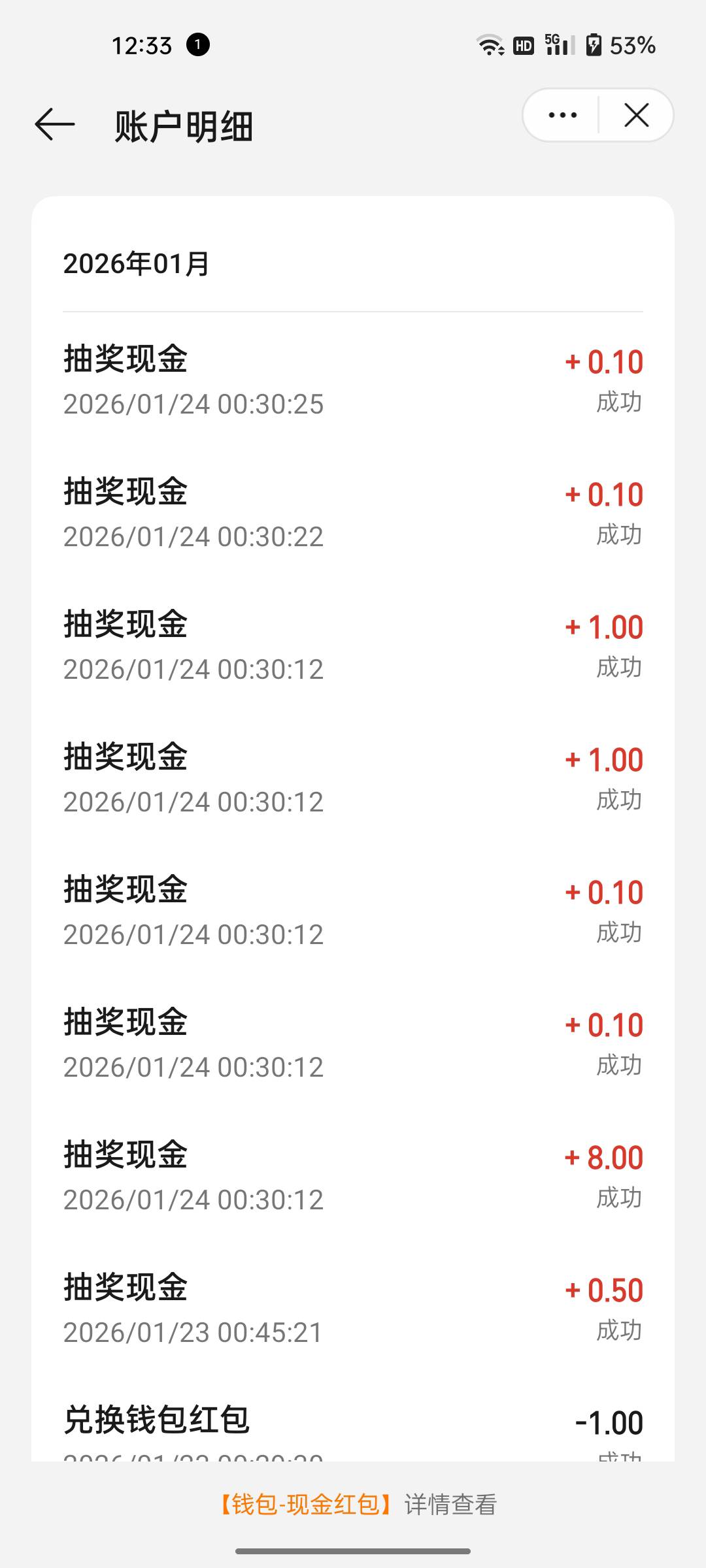Close the mini program
This screenshot has width=706, height=1568.
637,116
